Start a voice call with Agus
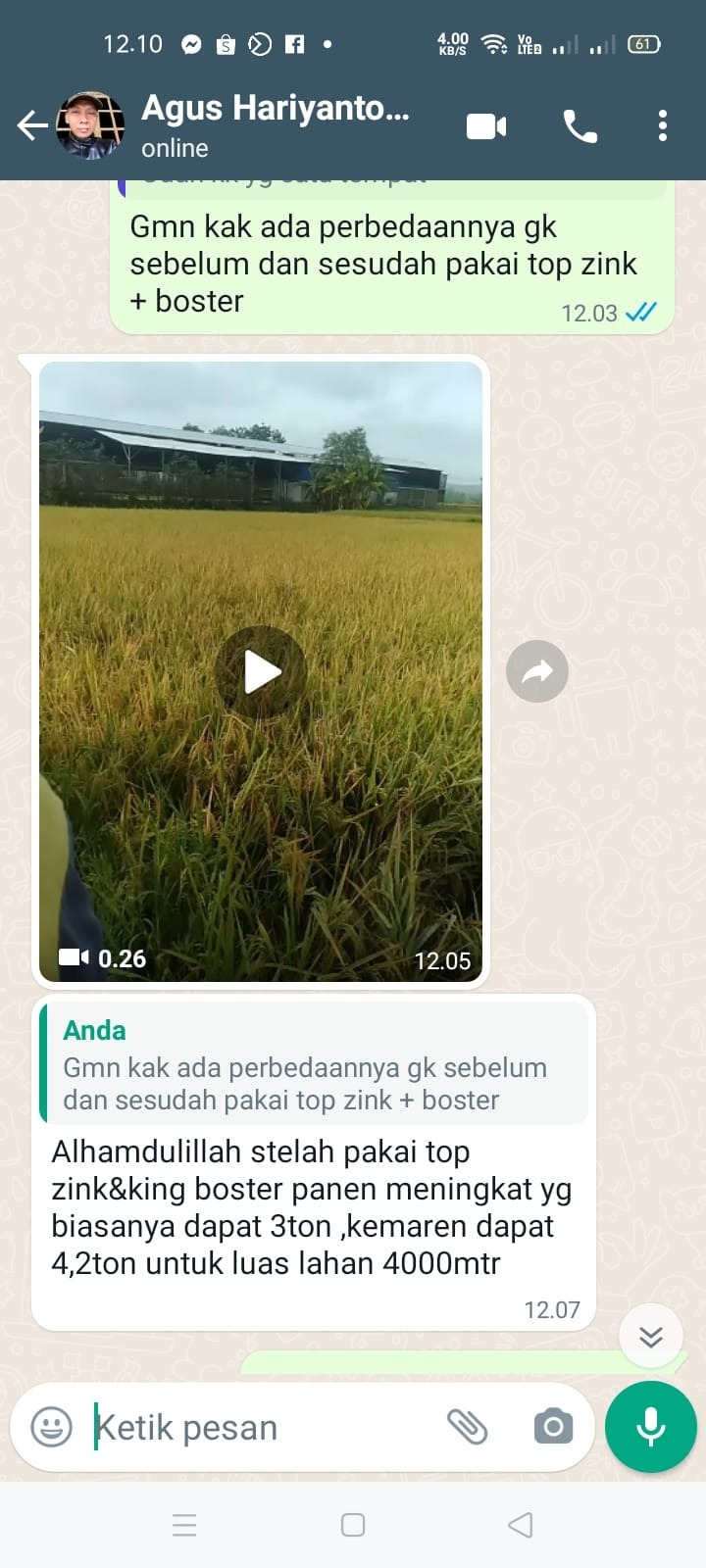The image size is (706, 1568). 580,126
